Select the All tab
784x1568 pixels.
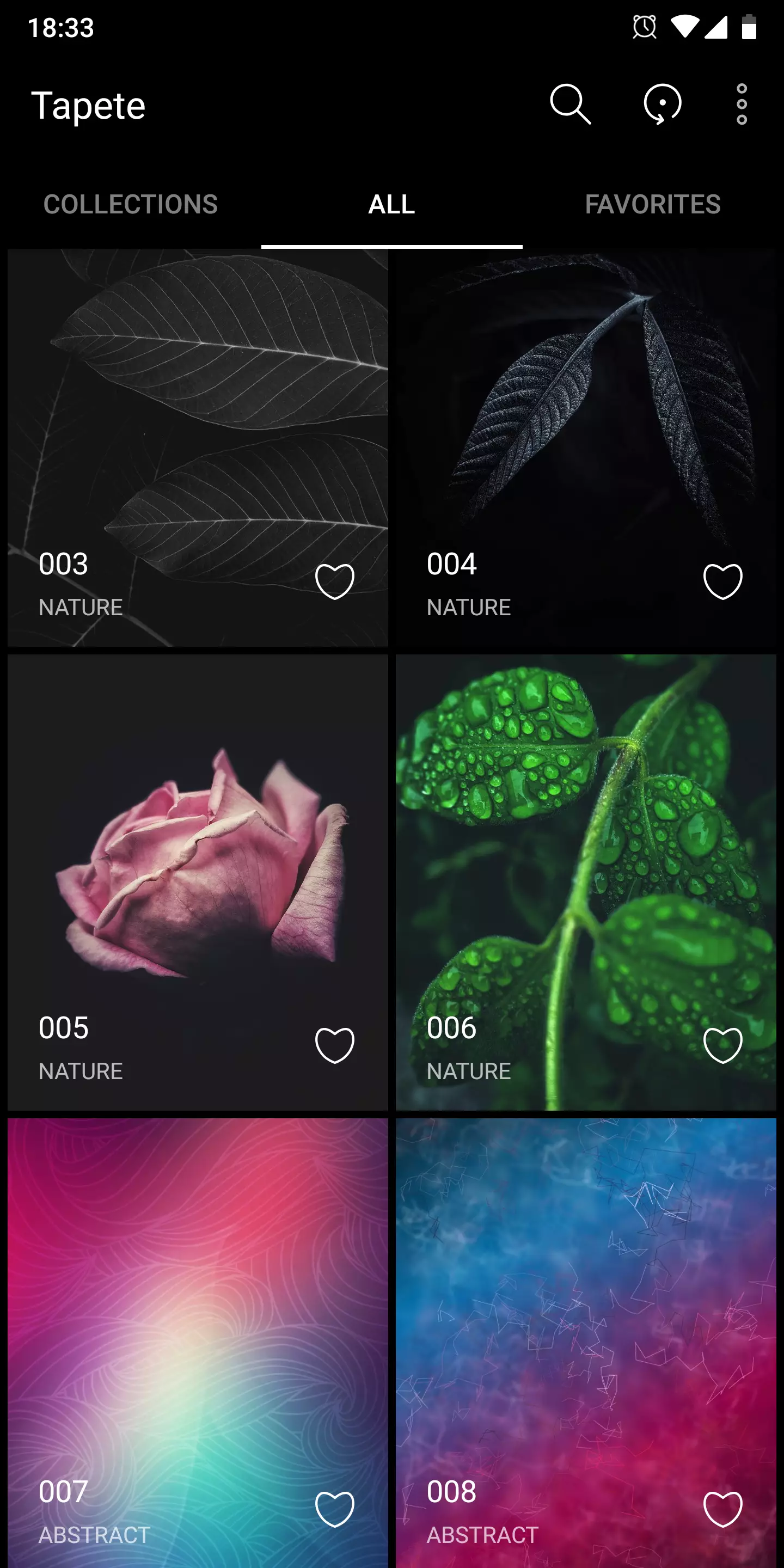(x=392, y=205)
